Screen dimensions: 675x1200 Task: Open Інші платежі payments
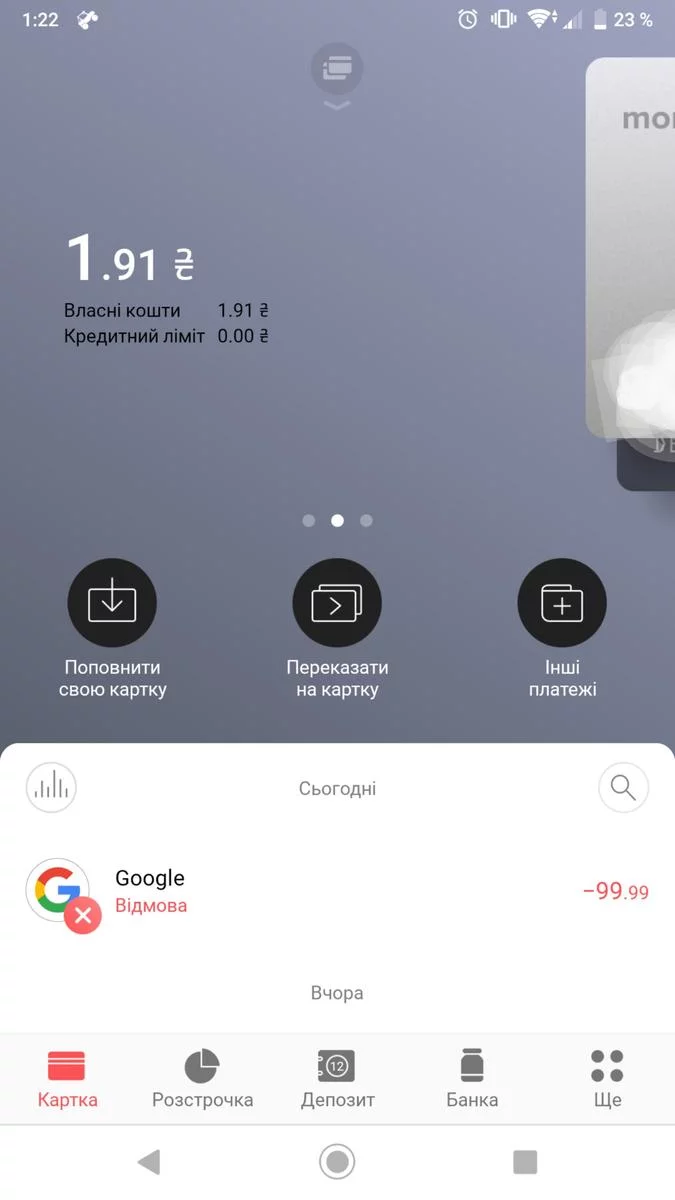pyautogui.click(x=562, y=604)
